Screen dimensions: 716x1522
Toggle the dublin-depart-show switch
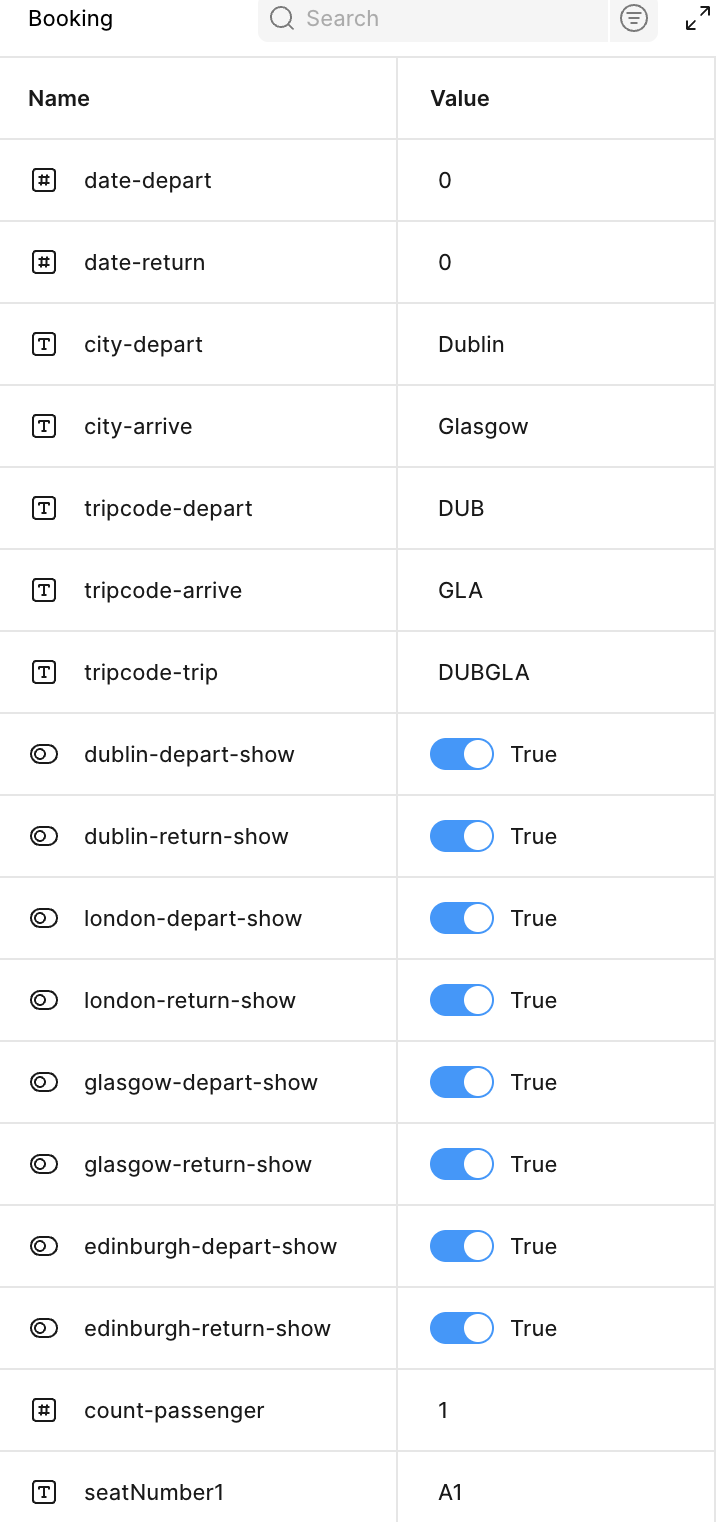(x=462, y=754)
